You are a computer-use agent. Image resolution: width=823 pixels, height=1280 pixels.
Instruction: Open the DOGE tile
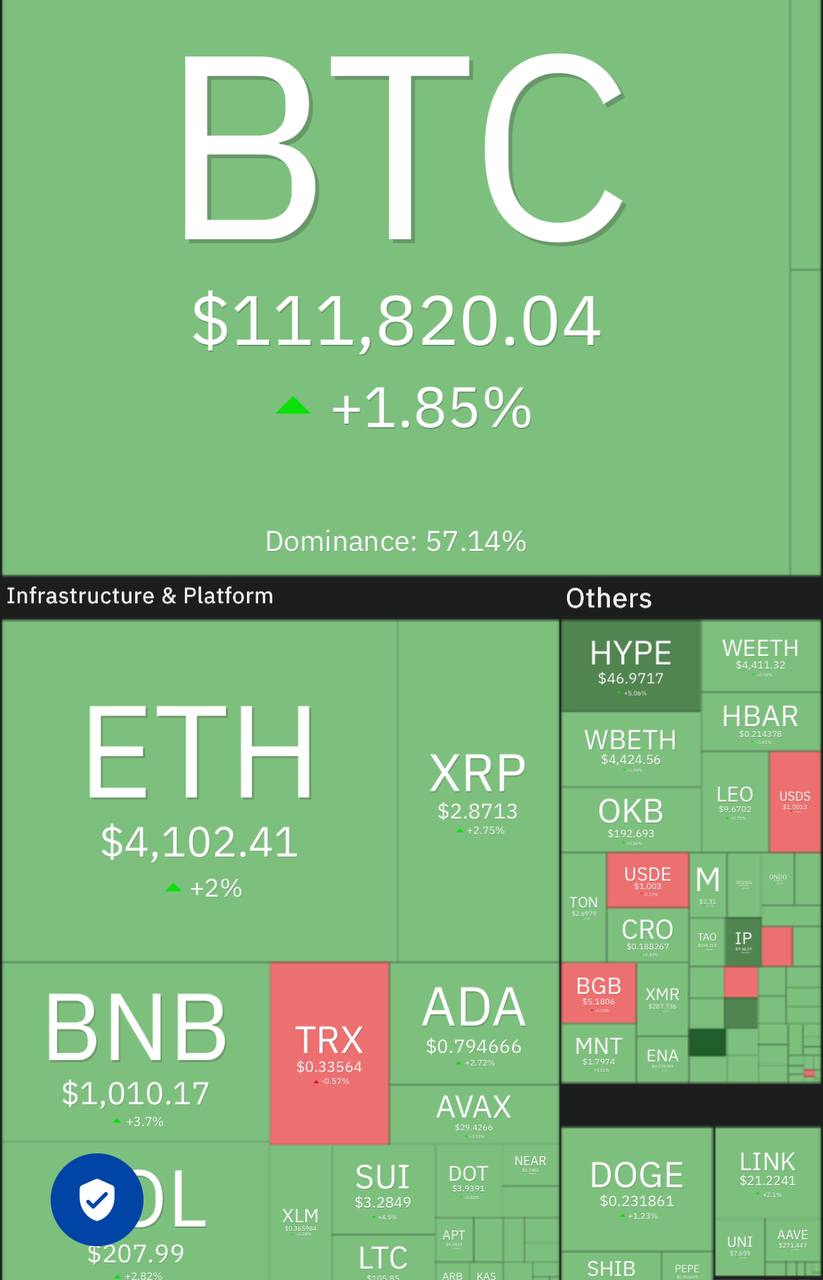[x=637, y=1187]
